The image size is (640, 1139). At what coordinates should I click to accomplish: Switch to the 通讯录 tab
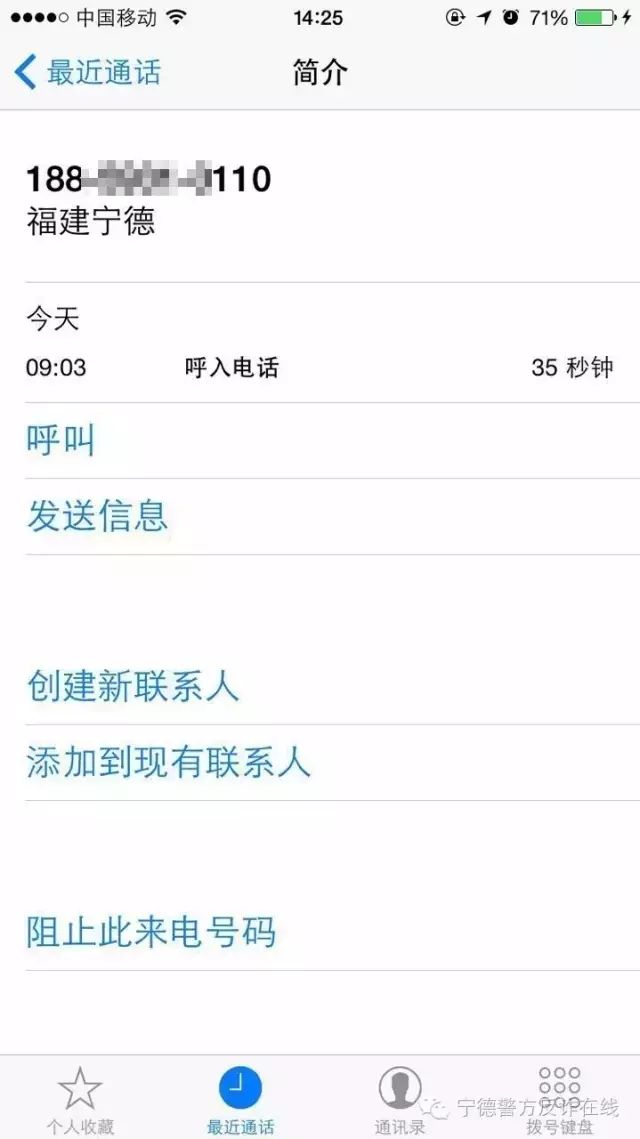[x=400, y=1098]
